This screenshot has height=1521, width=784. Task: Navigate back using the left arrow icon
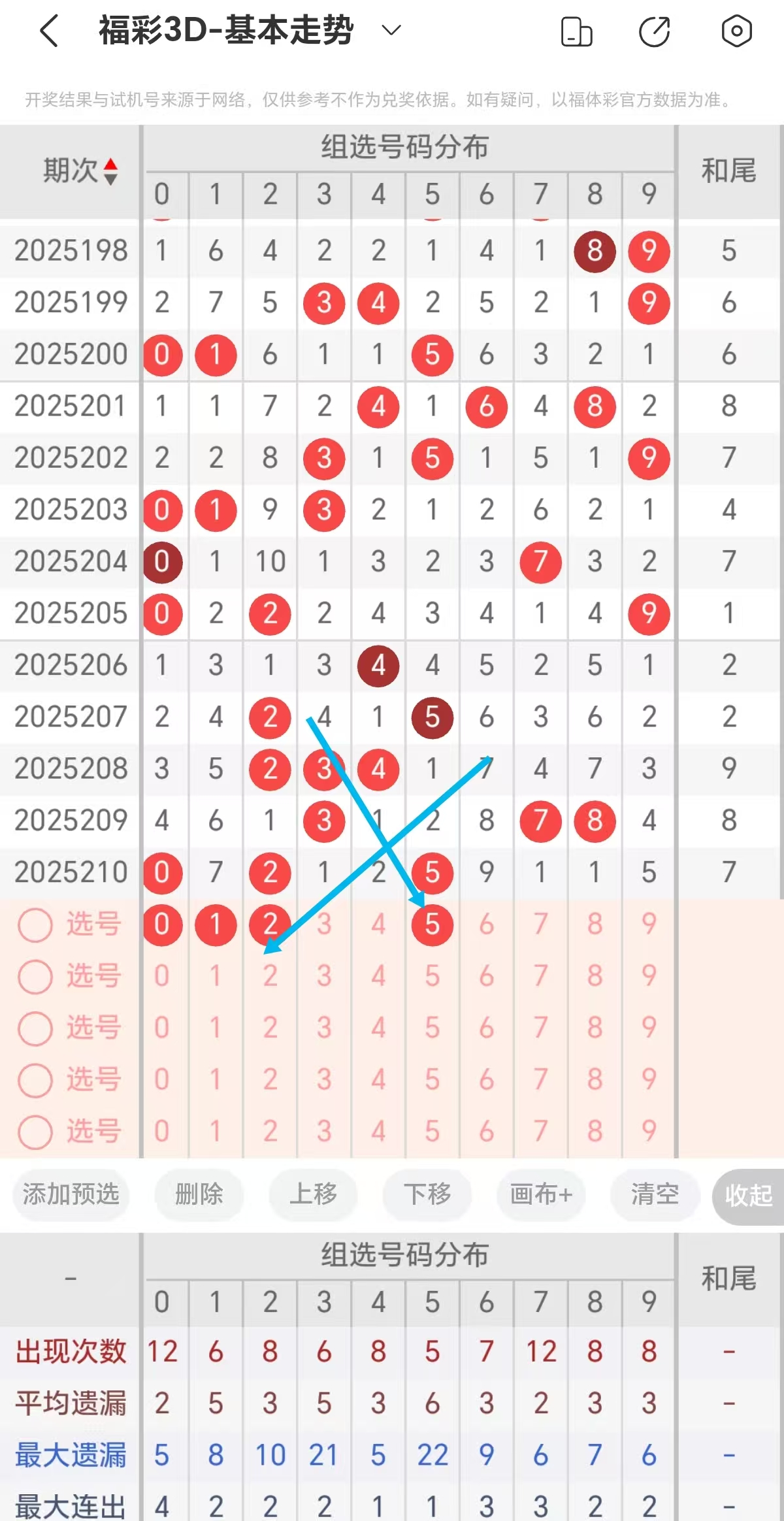tap(47, 29)
